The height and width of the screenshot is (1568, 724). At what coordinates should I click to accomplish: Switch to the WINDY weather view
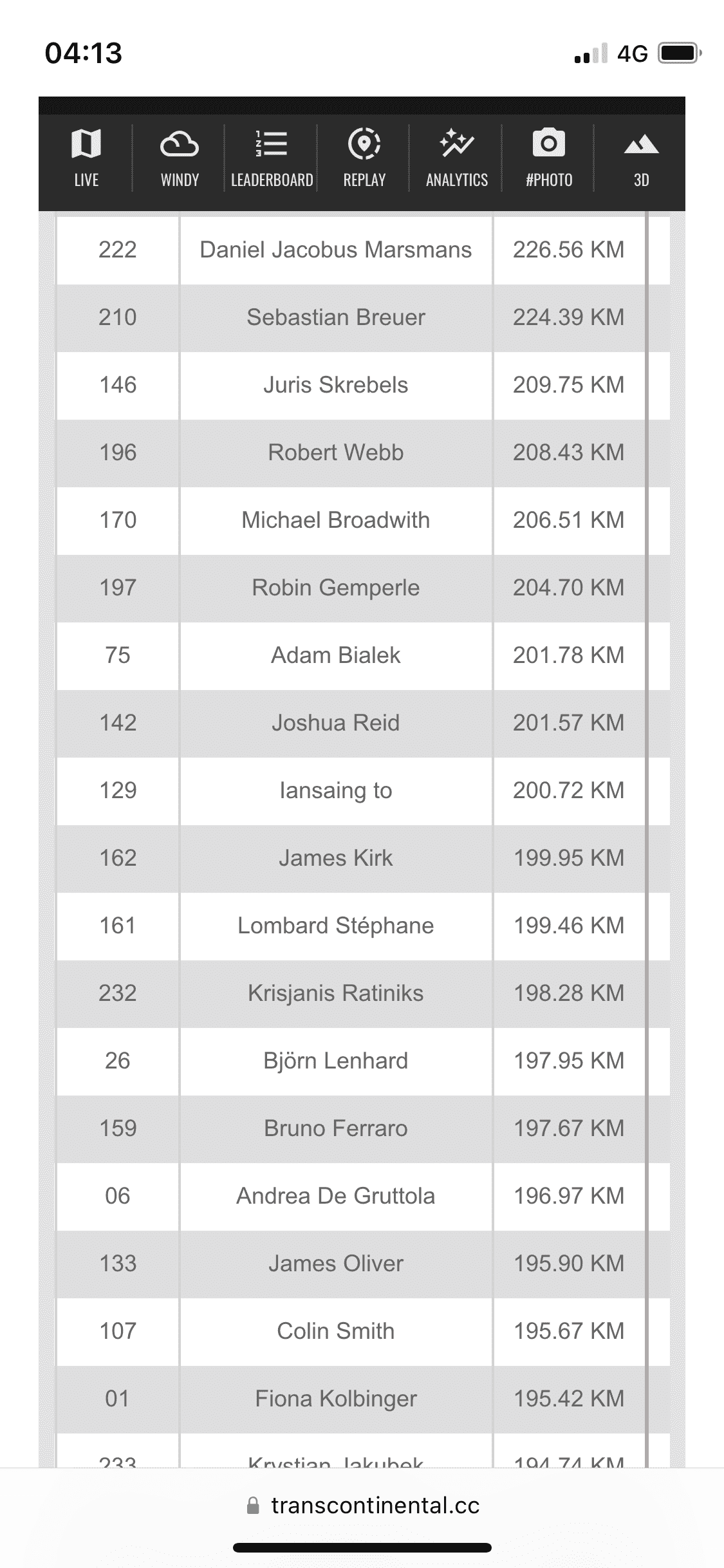coord(179,158)
